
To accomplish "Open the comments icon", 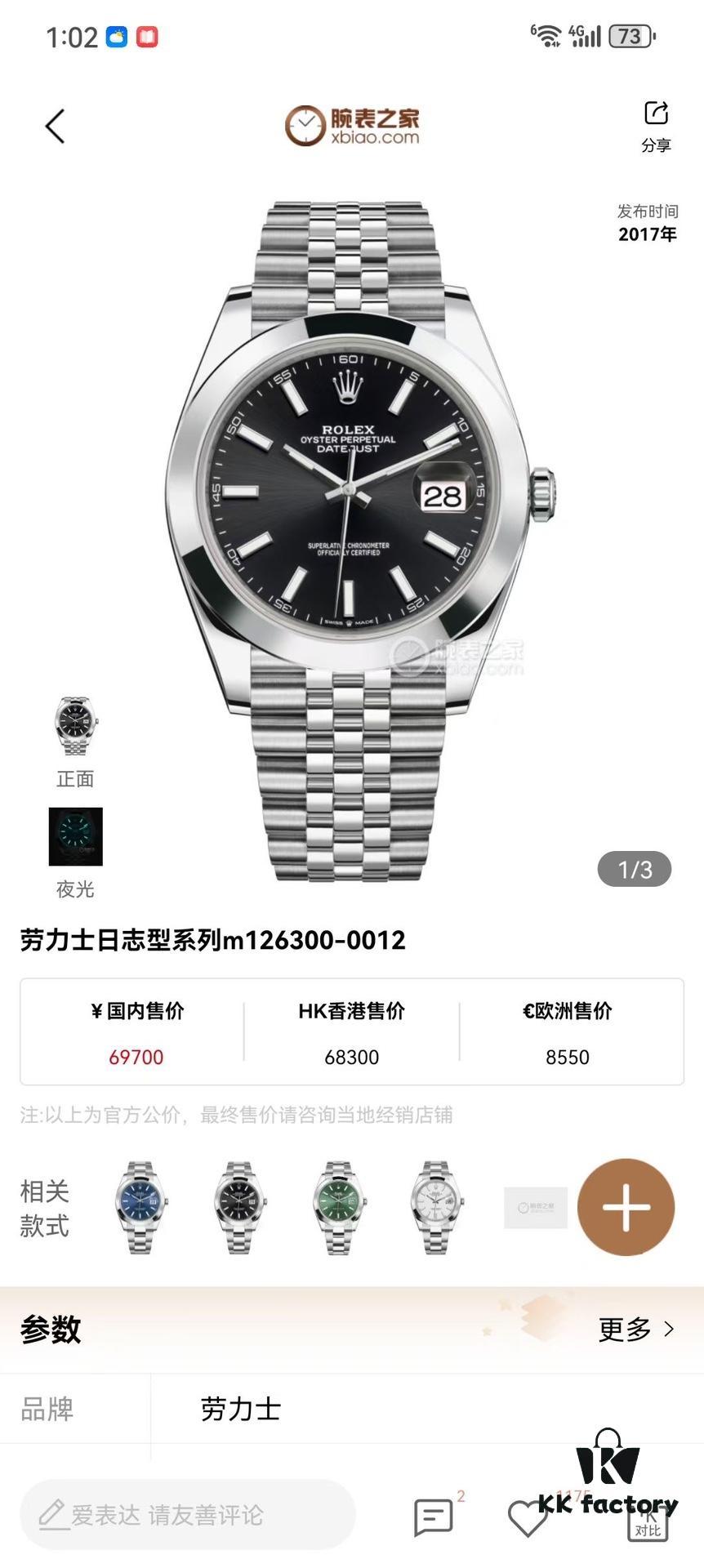I will tap(434, 1517).
